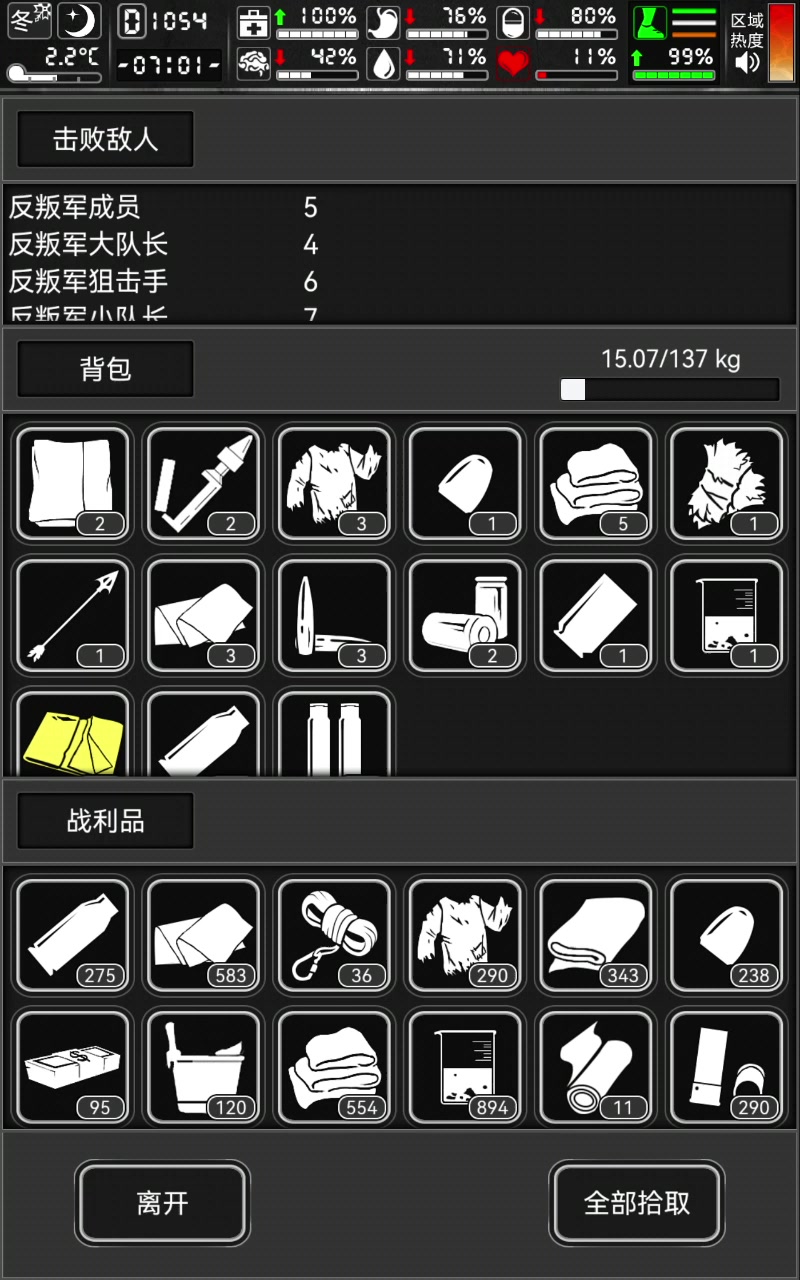Select the cloth loot with count 343

coord(596,935)
